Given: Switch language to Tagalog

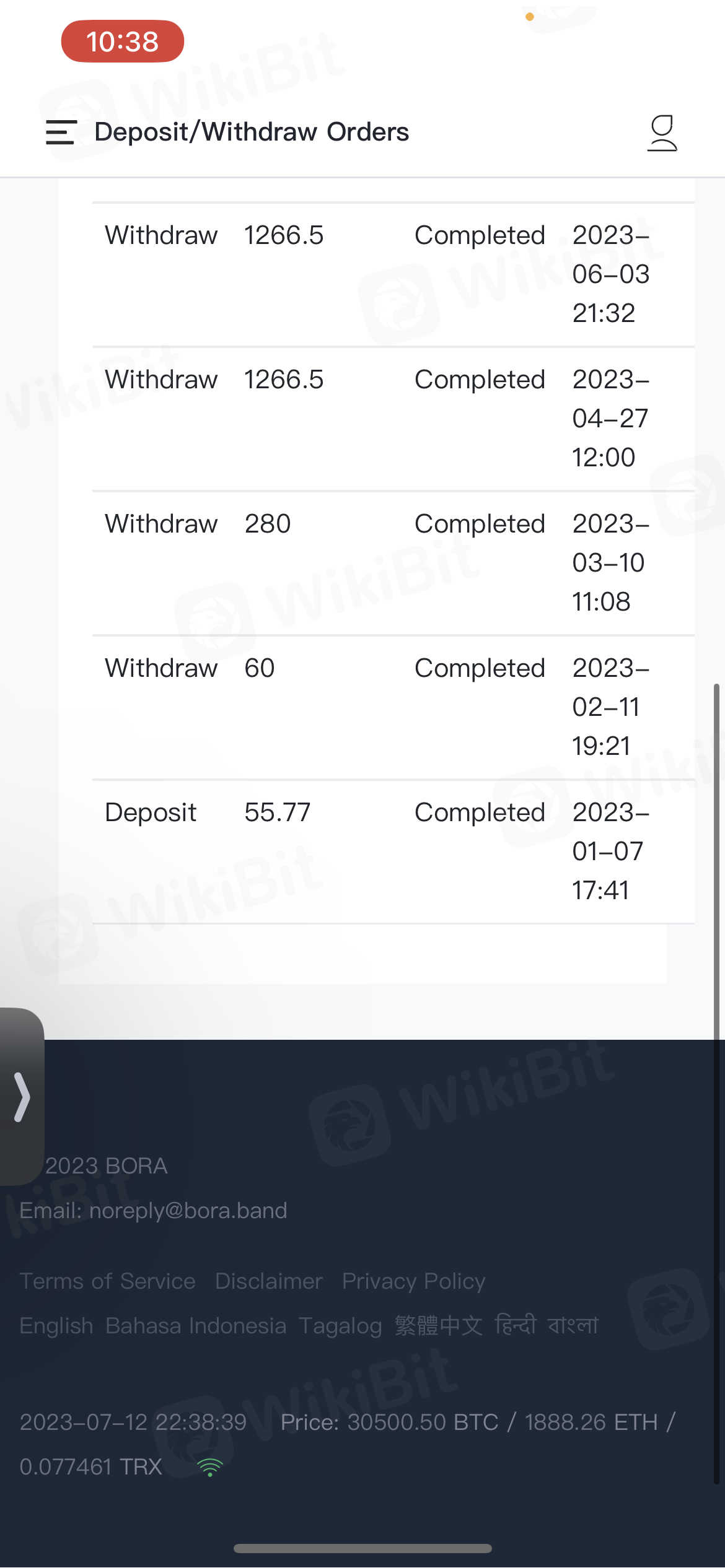Looking at the screenshot, I should tap(340, 1325).
